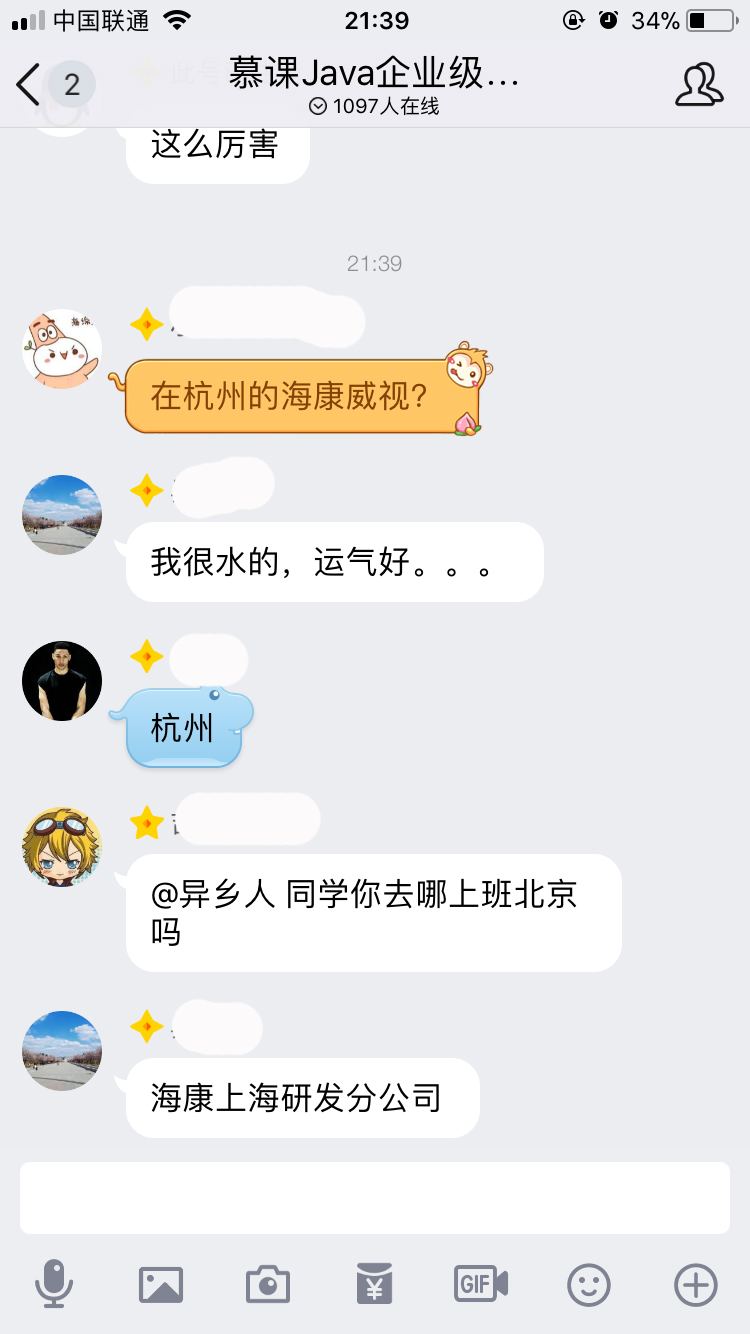Open the goggles-wearing anime avatar
Screen dimensions: 750x1334
click(x=61, y=848)
